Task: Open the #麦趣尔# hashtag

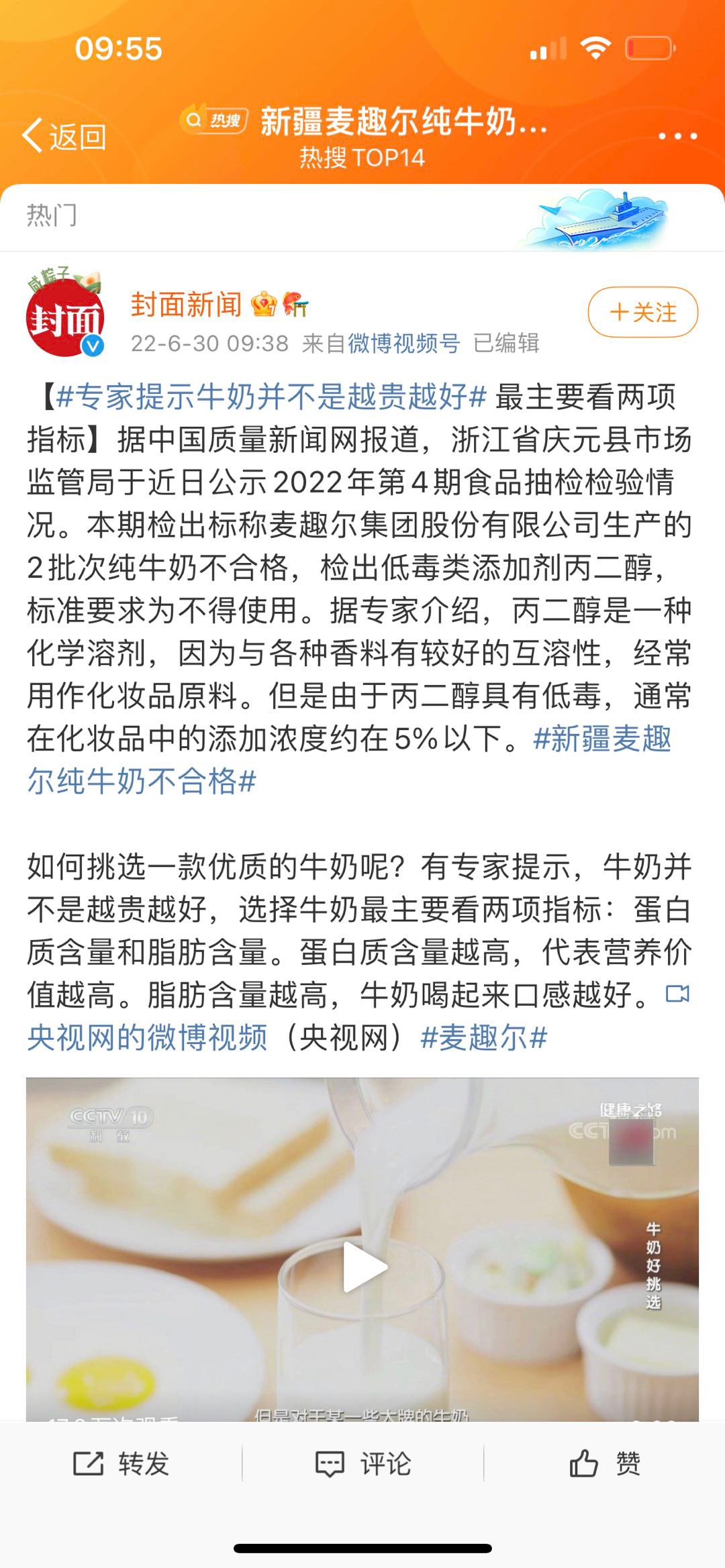Action: click(x=483, y=1037)
